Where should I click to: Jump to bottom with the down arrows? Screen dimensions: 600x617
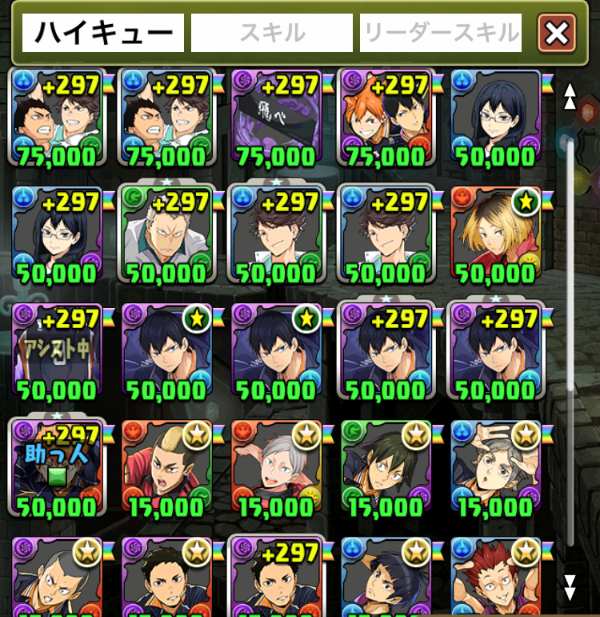pyautogui.click(x=571, y=584)
